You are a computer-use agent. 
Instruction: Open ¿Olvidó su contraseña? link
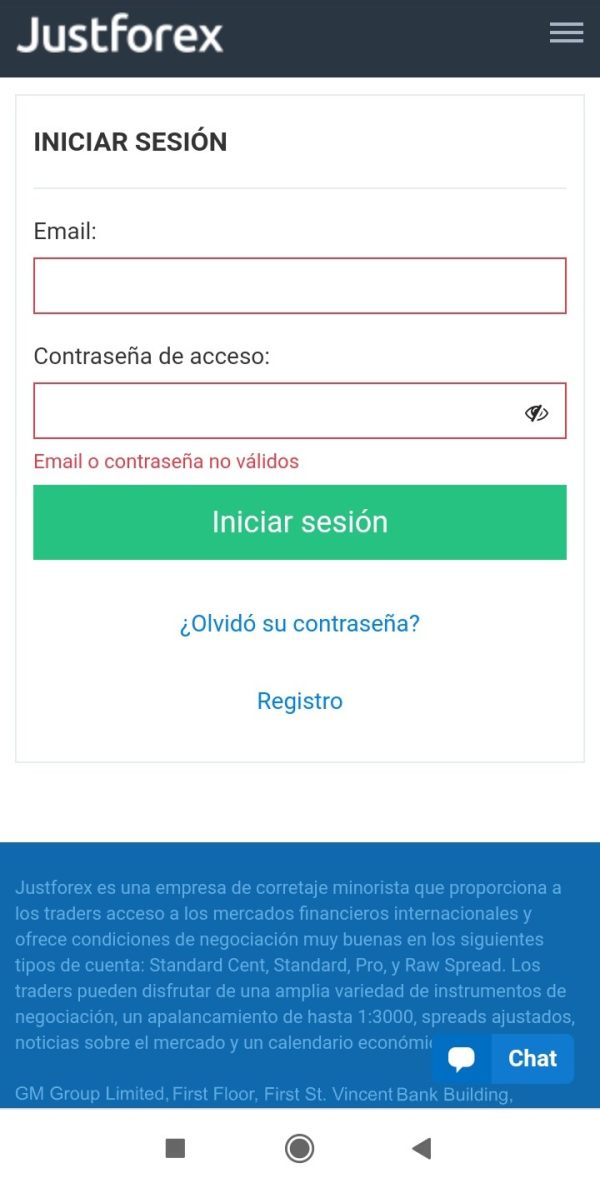point(299,624)
